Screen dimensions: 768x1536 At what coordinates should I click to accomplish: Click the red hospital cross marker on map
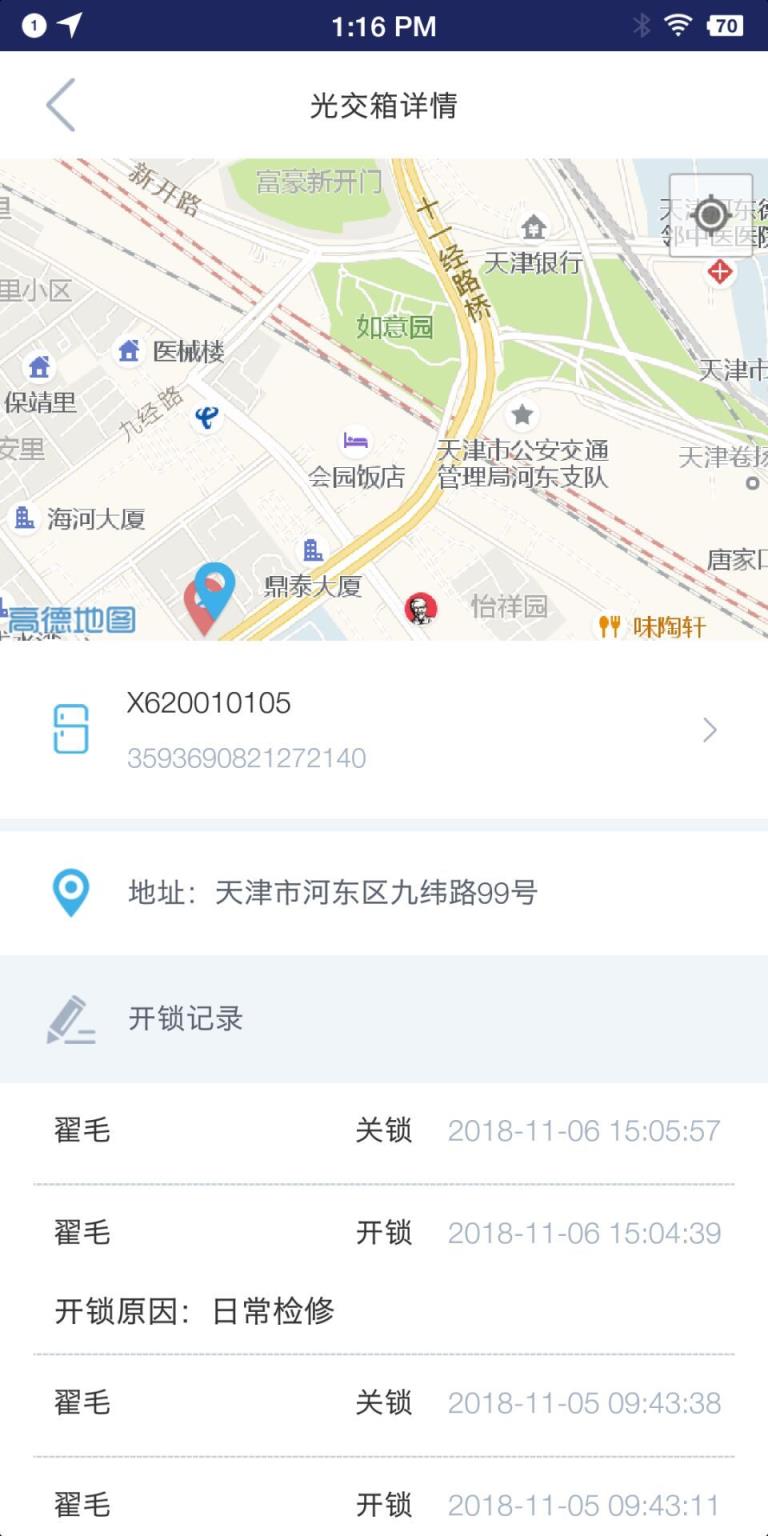coord(720,270)
